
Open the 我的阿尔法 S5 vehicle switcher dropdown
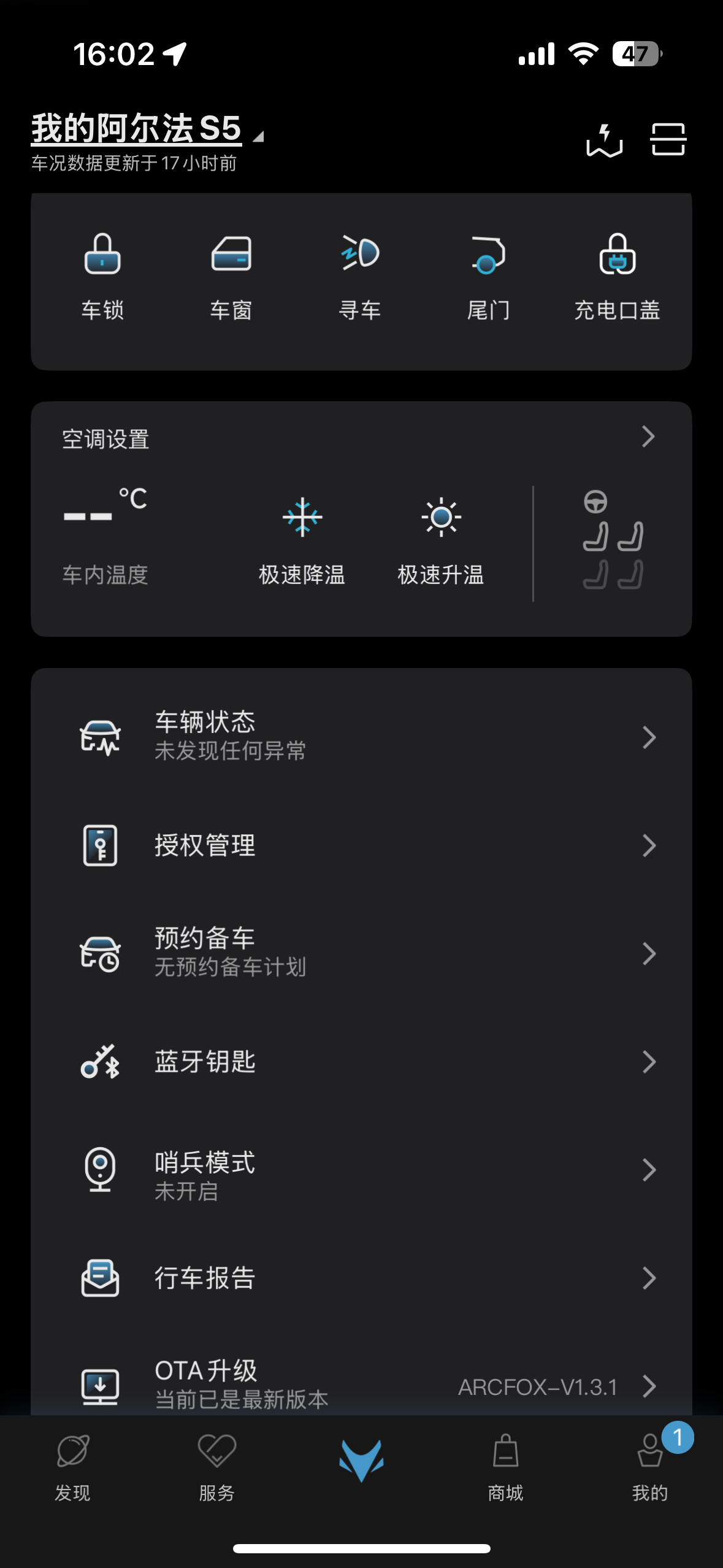click(x=147, y=129)
